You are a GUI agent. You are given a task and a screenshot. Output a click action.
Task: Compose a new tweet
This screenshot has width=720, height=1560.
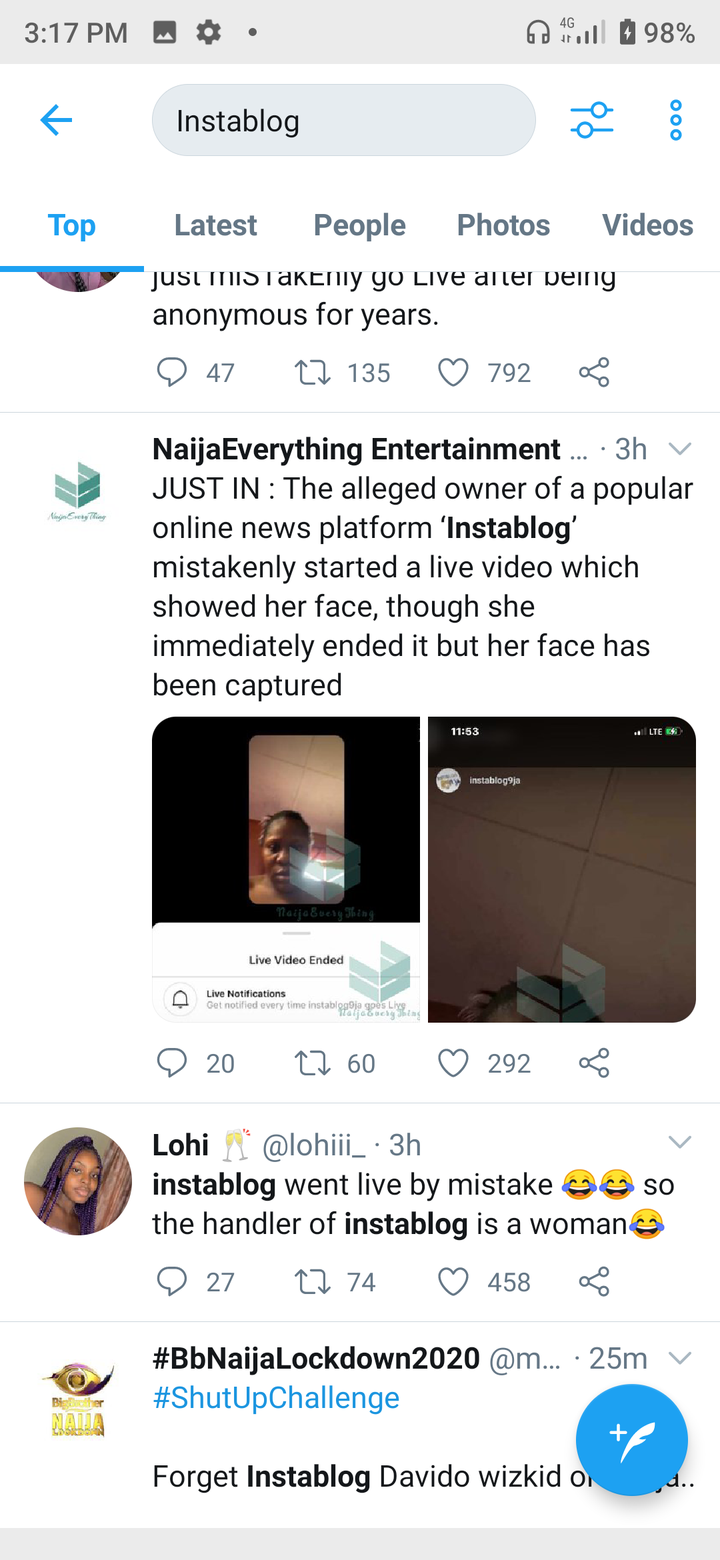[632, 1440]
